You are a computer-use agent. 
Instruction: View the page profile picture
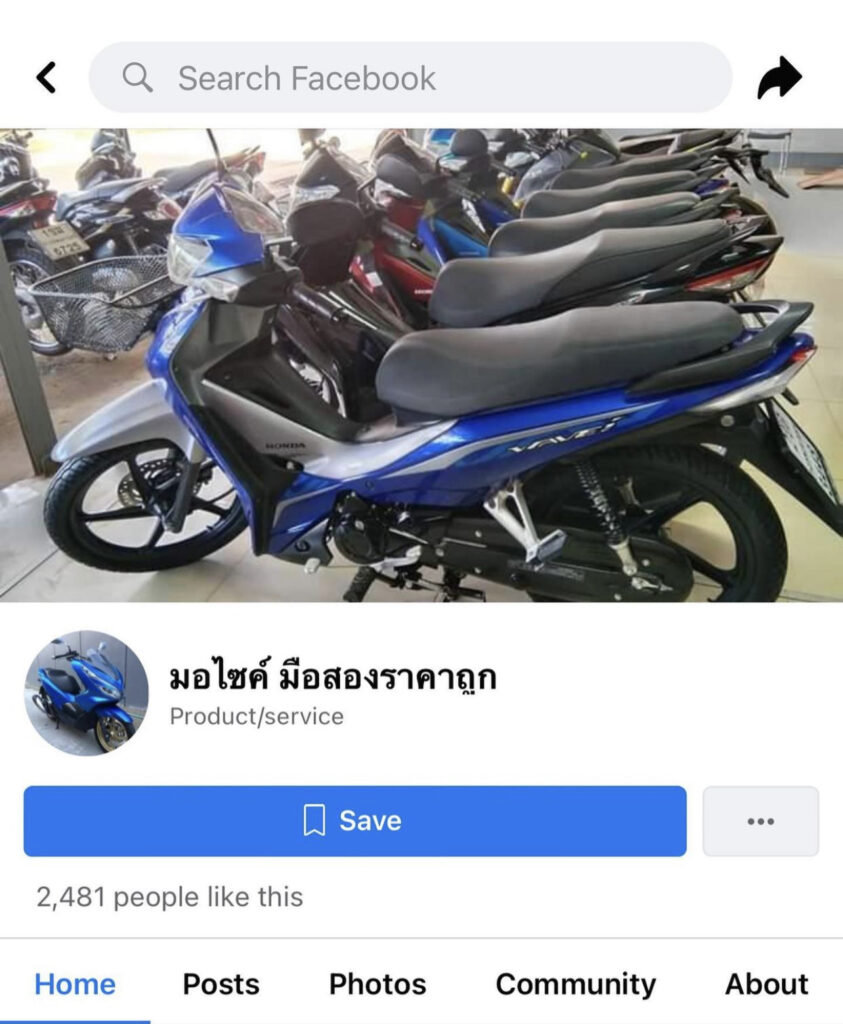click(86, 692)
